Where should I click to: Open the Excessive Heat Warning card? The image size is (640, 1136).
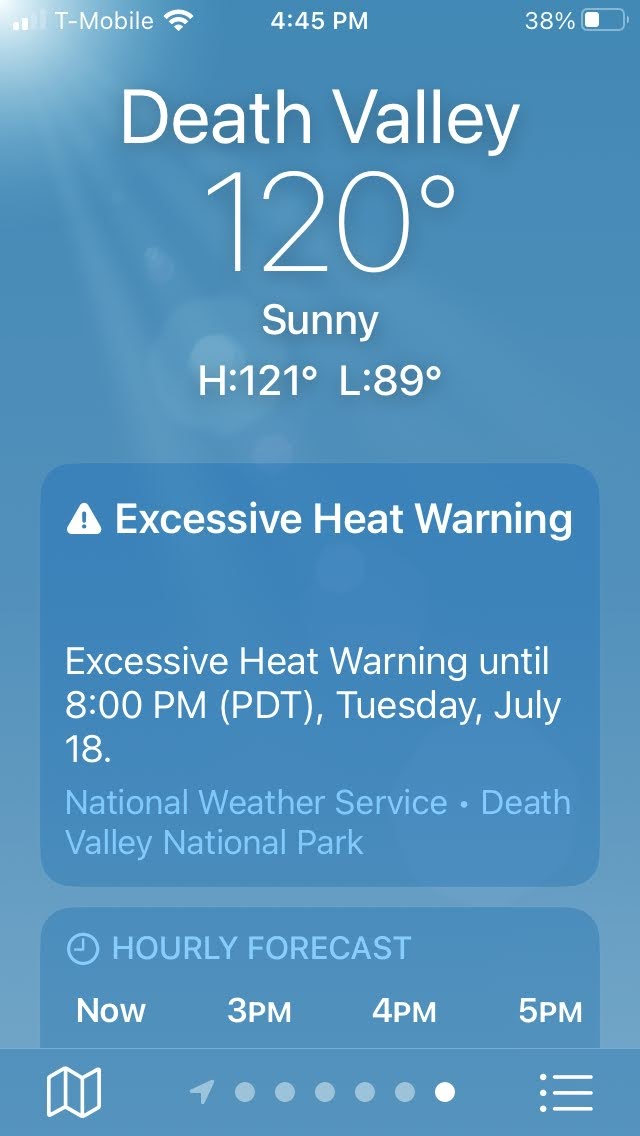click(320, 675)
